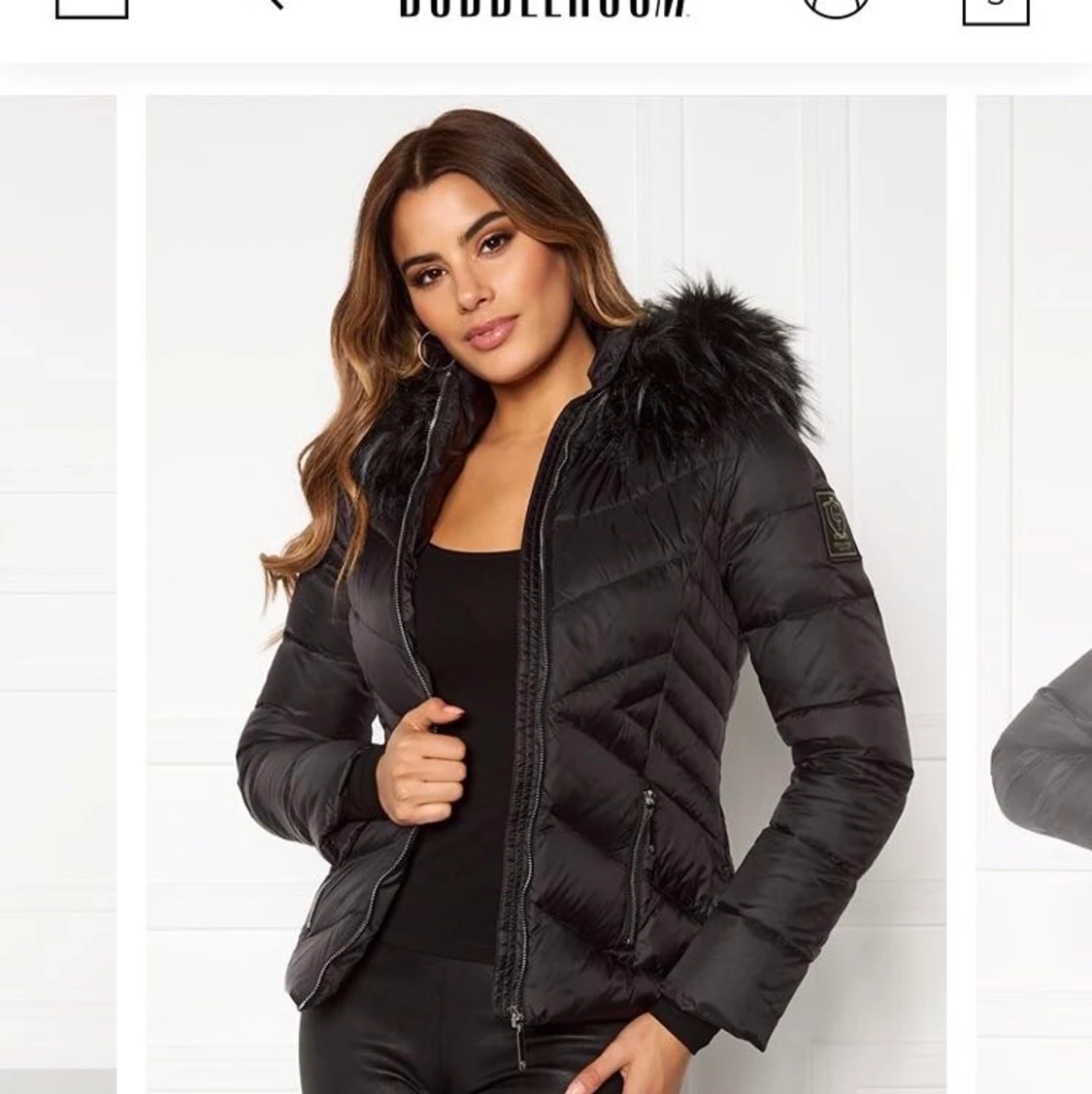Viewport: 1092px width, 1094px height.
Task: Open the black puffer jacket photo
Action: tap(546, 592)
